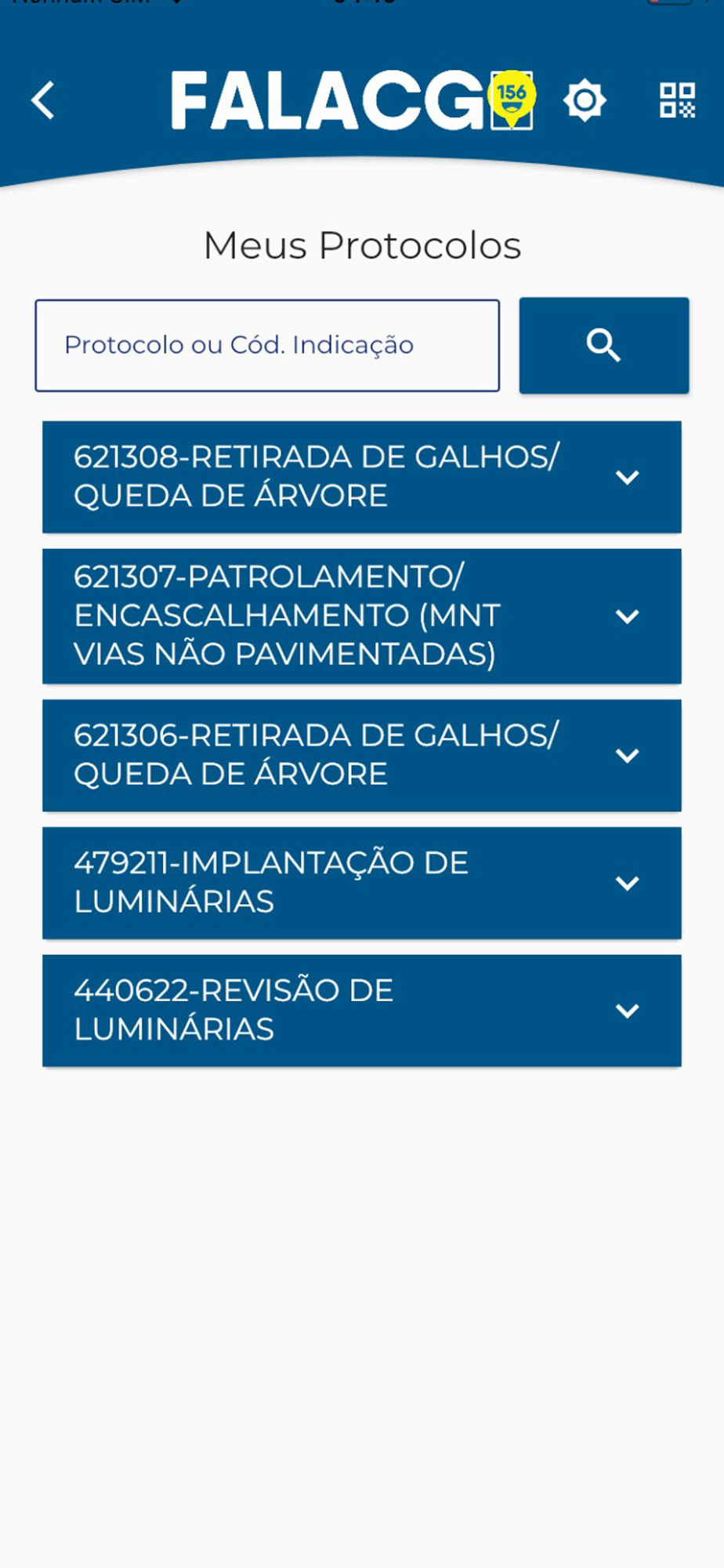The width and height of the screenshot is (724, 1568).
Task: Open the QR code scanner icon
Action: tap(677, 100)
